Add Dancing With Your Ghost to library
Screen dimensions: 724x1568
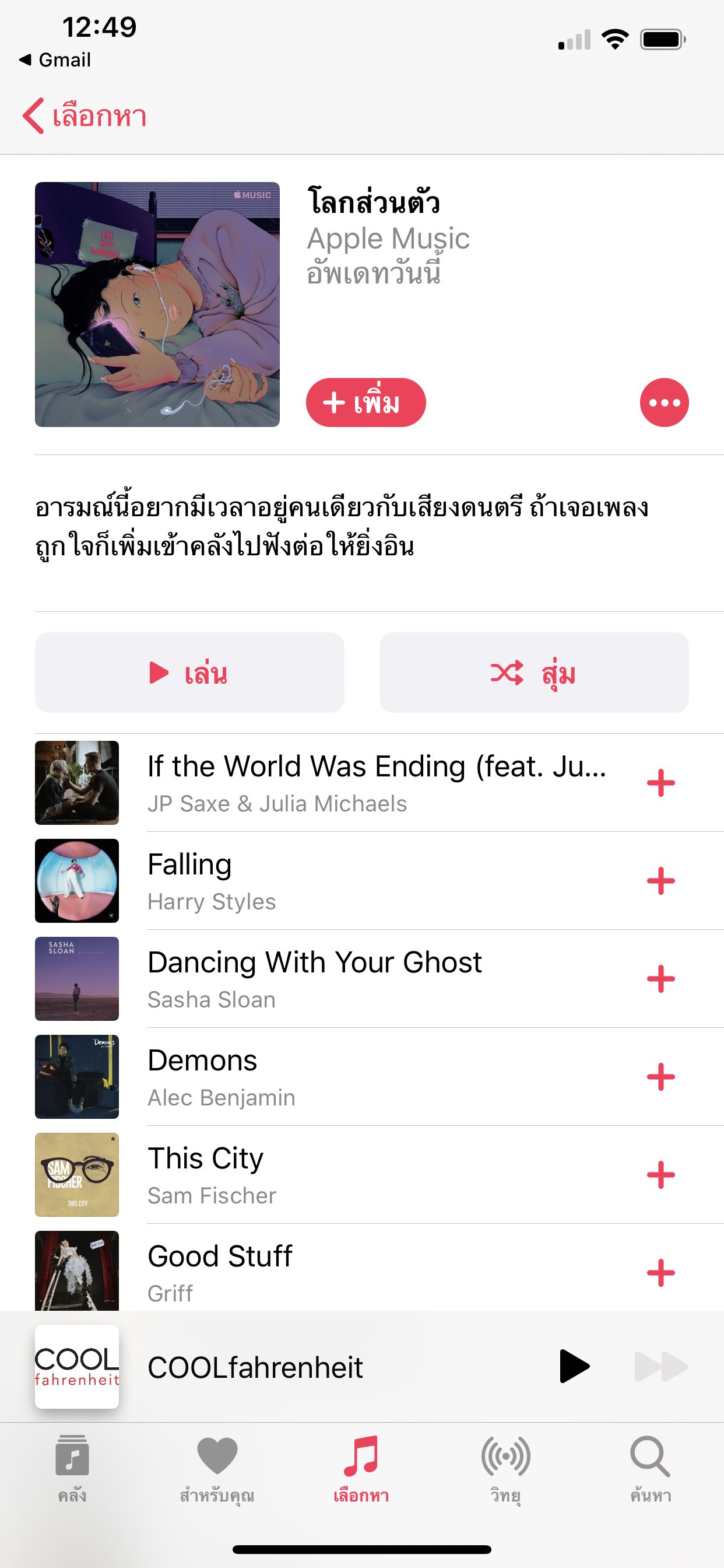[x=660, y=979]
